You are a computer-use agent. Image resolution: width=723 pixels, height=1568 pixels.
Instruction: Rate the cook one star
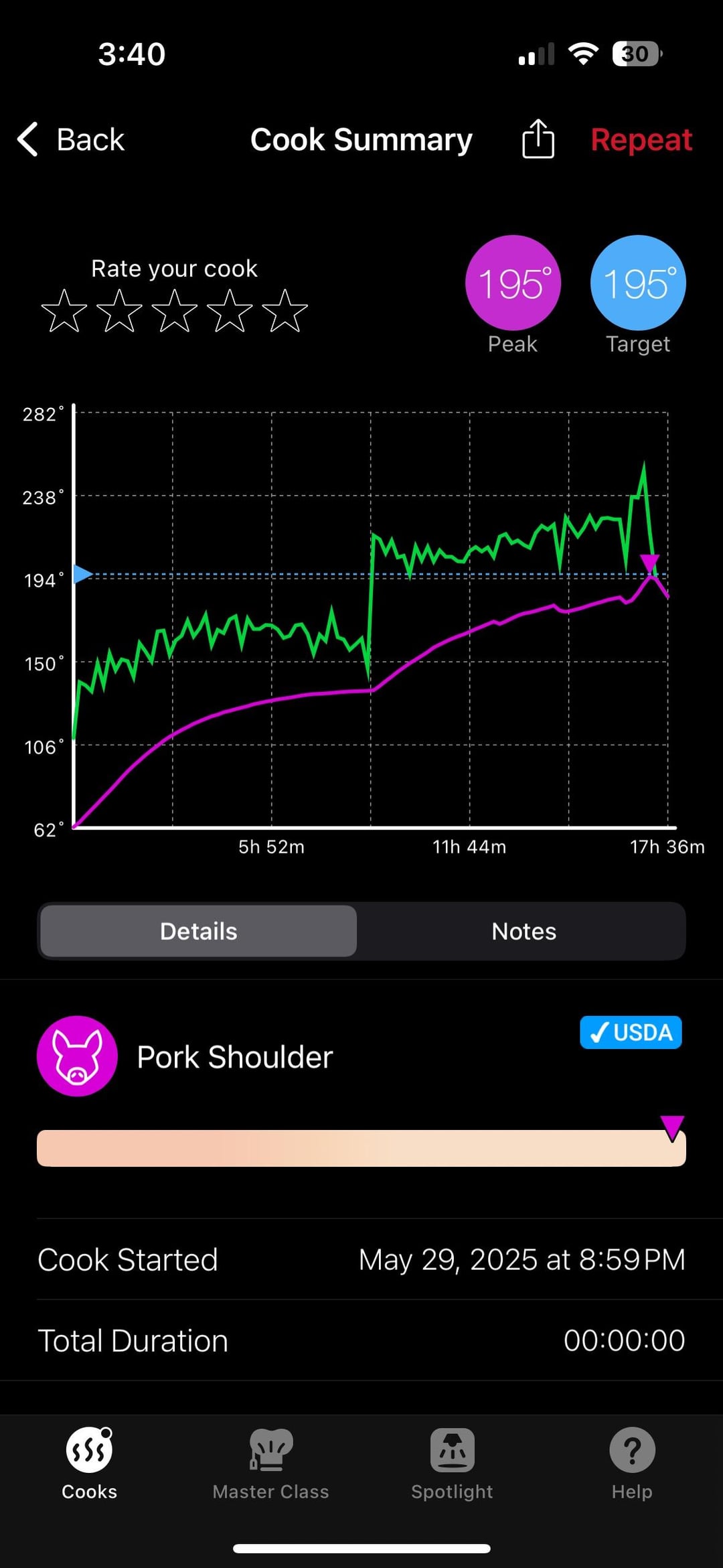(64, 311)
